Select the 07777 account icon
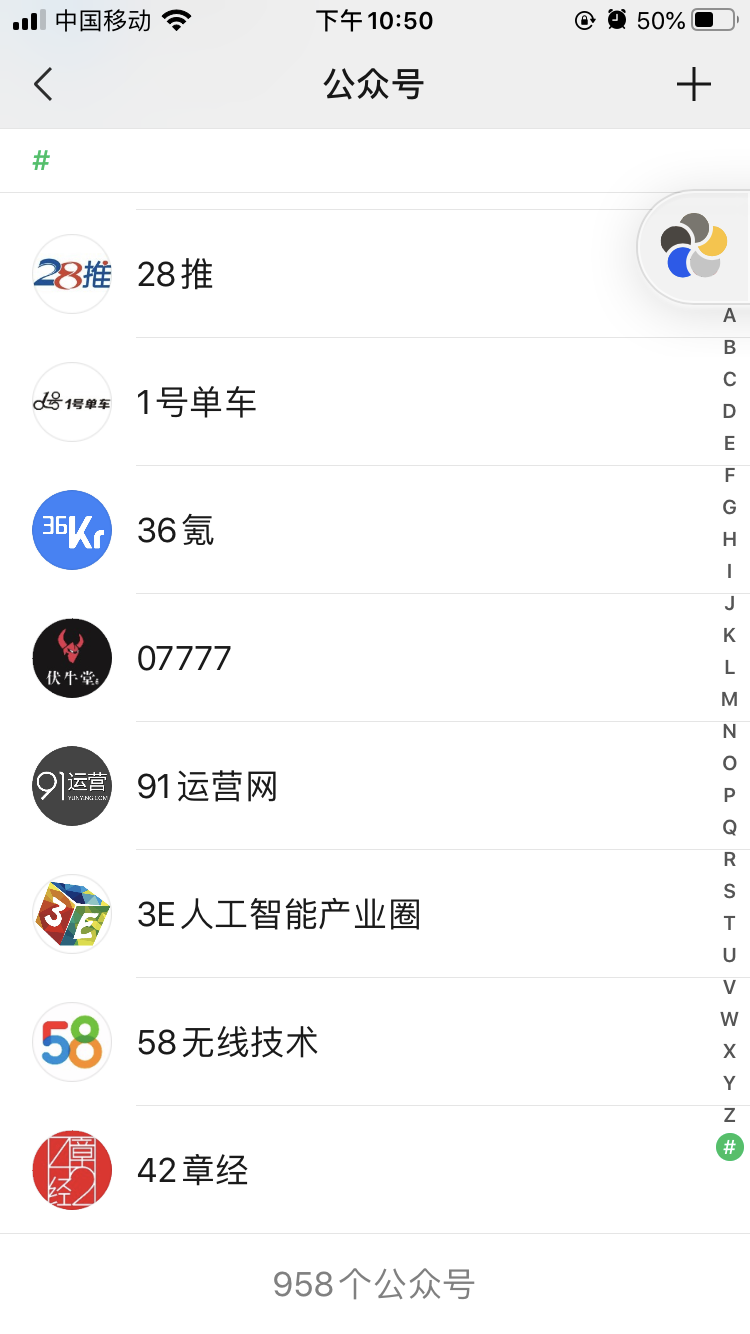 71,658
